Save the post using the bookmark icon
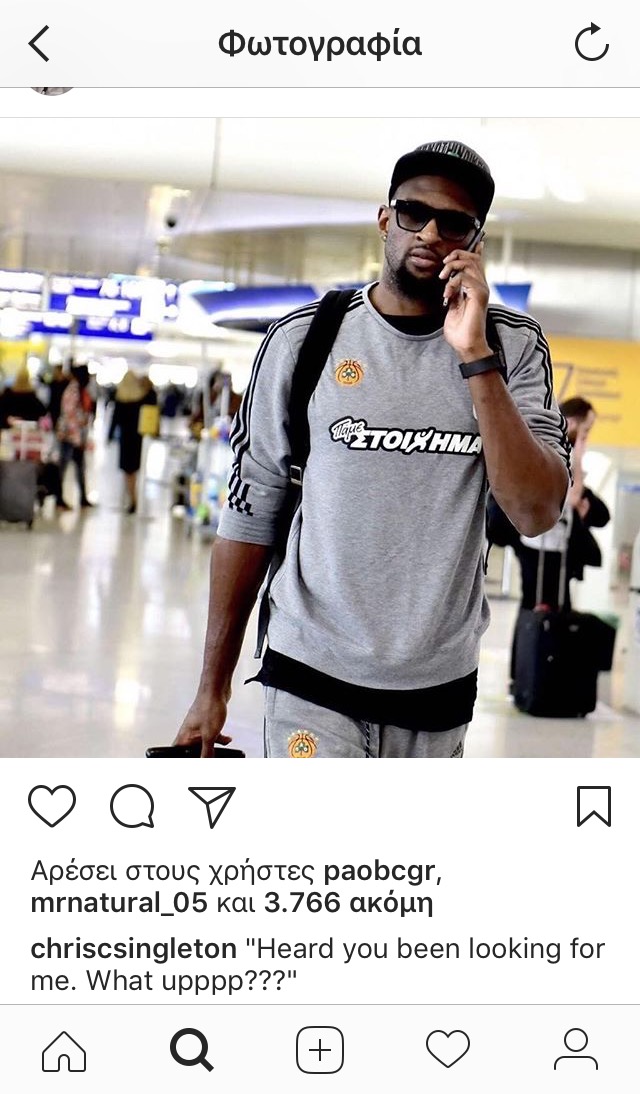The height and width of the screenshot is (1094, 640). tap(593, 806)
